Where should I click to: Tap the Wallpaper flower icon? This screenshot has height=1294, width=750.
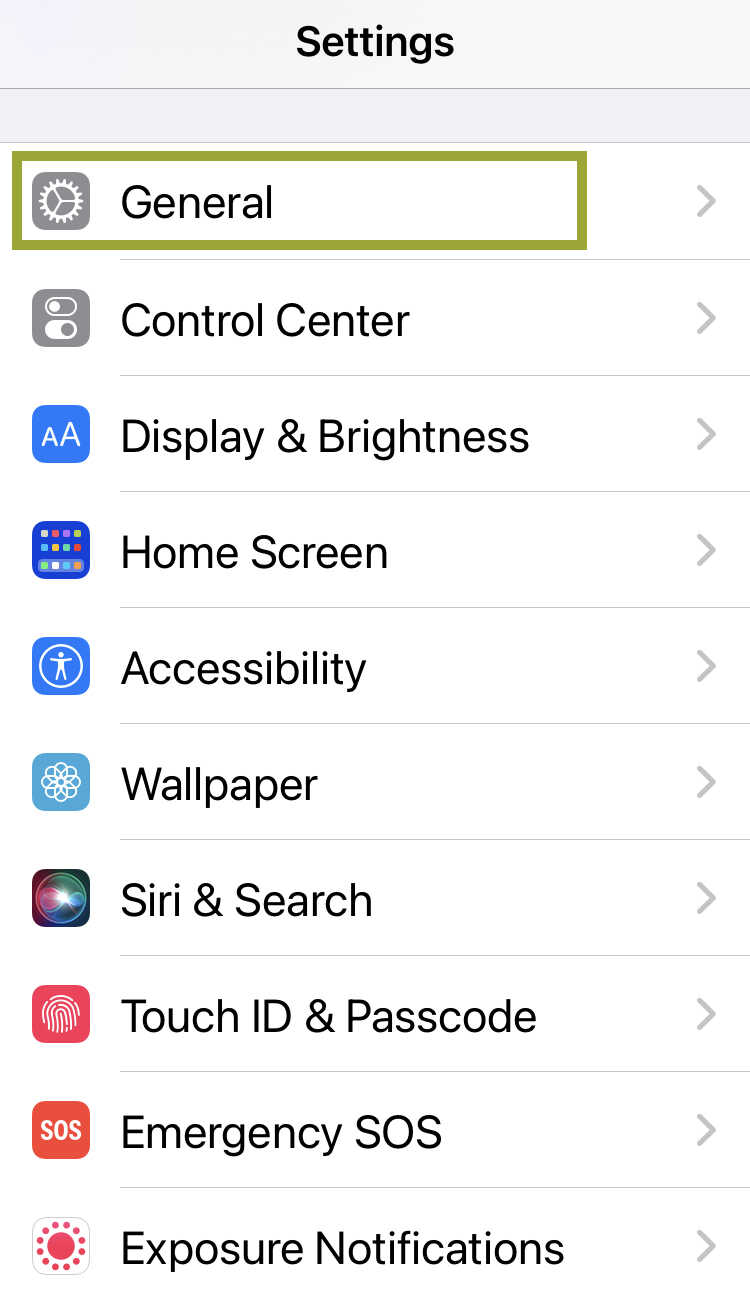tap(61, 782)
